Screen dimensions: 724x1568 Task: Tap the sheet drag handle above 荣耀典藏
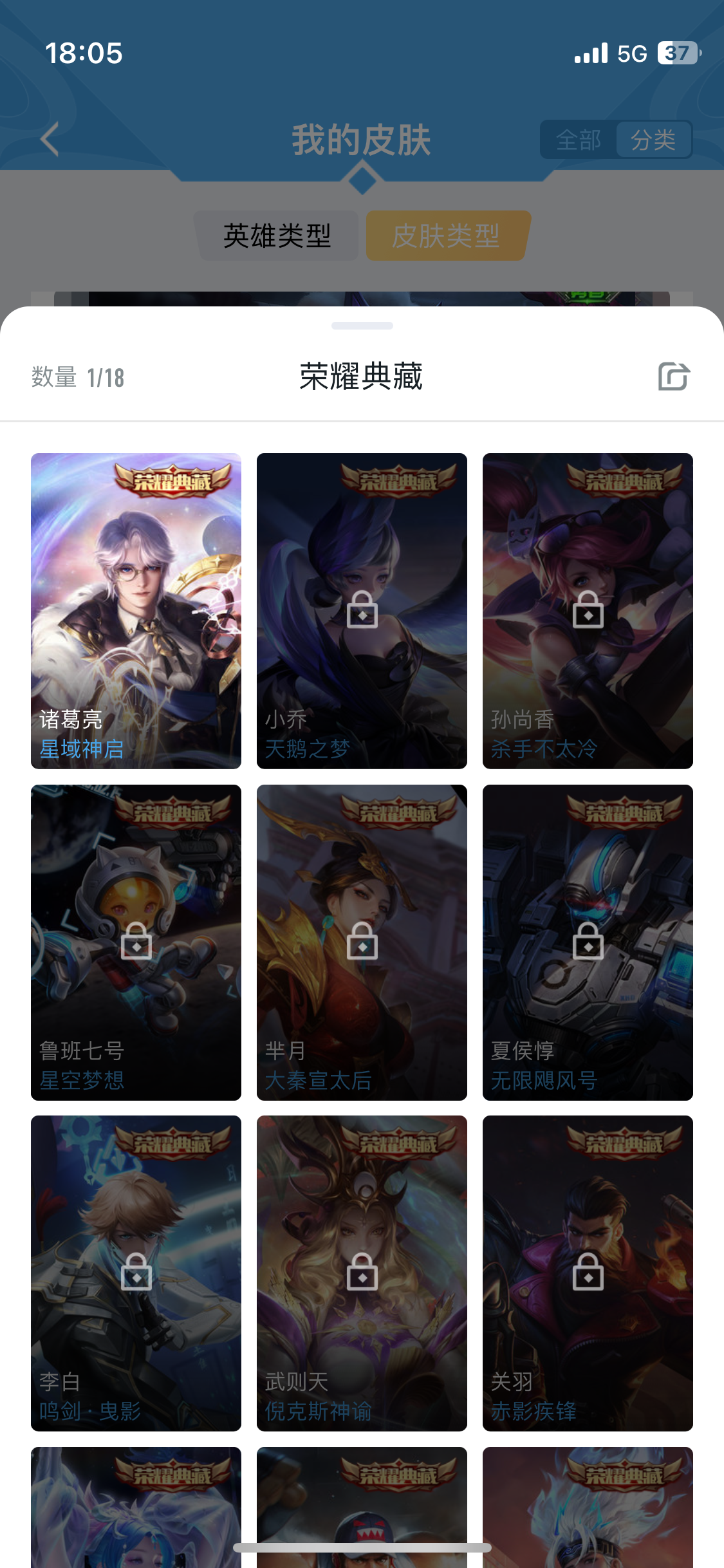tap(362, 326)
